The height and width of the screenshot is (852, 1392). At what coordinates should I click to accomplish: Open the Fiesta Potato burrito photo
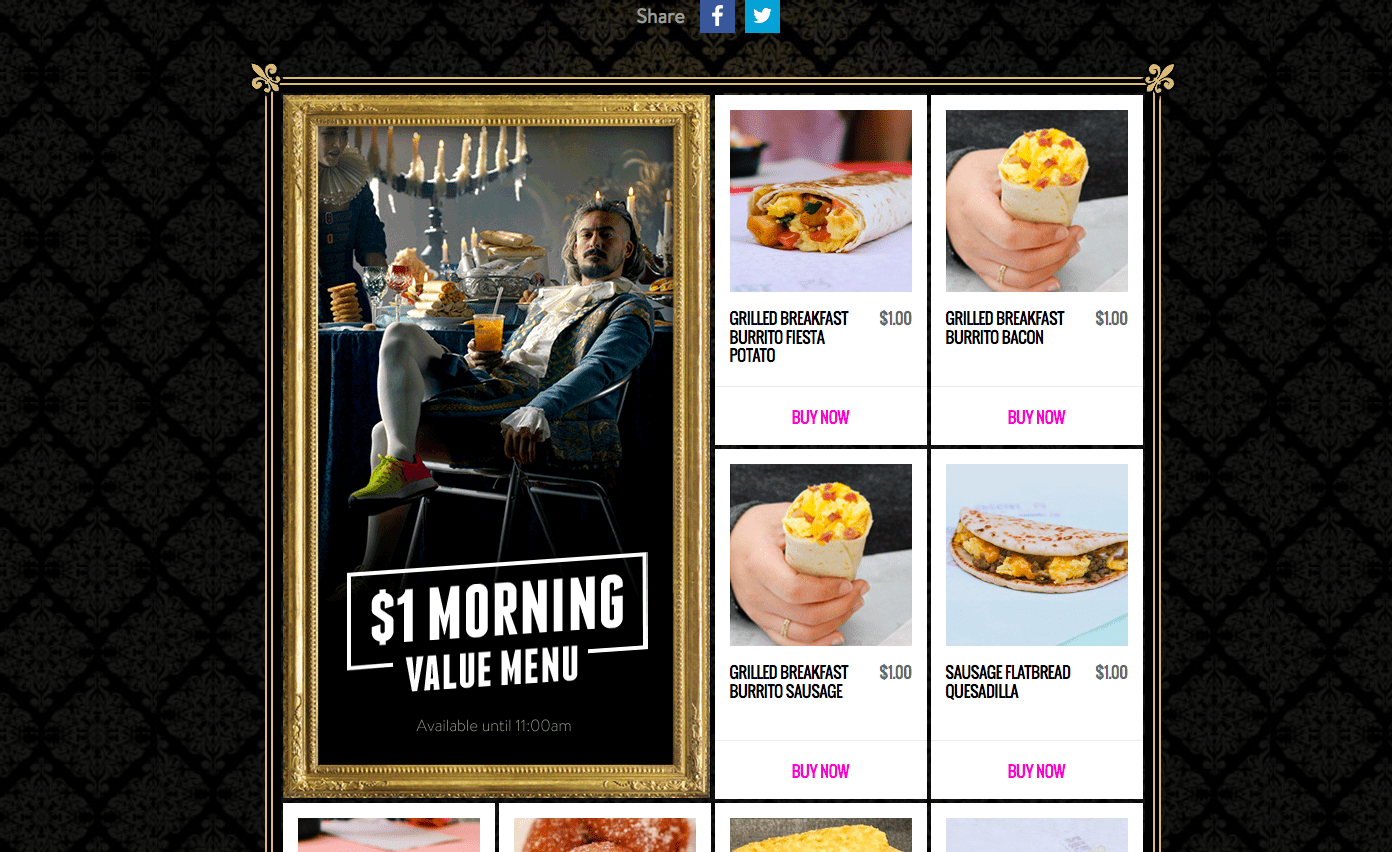820,201
